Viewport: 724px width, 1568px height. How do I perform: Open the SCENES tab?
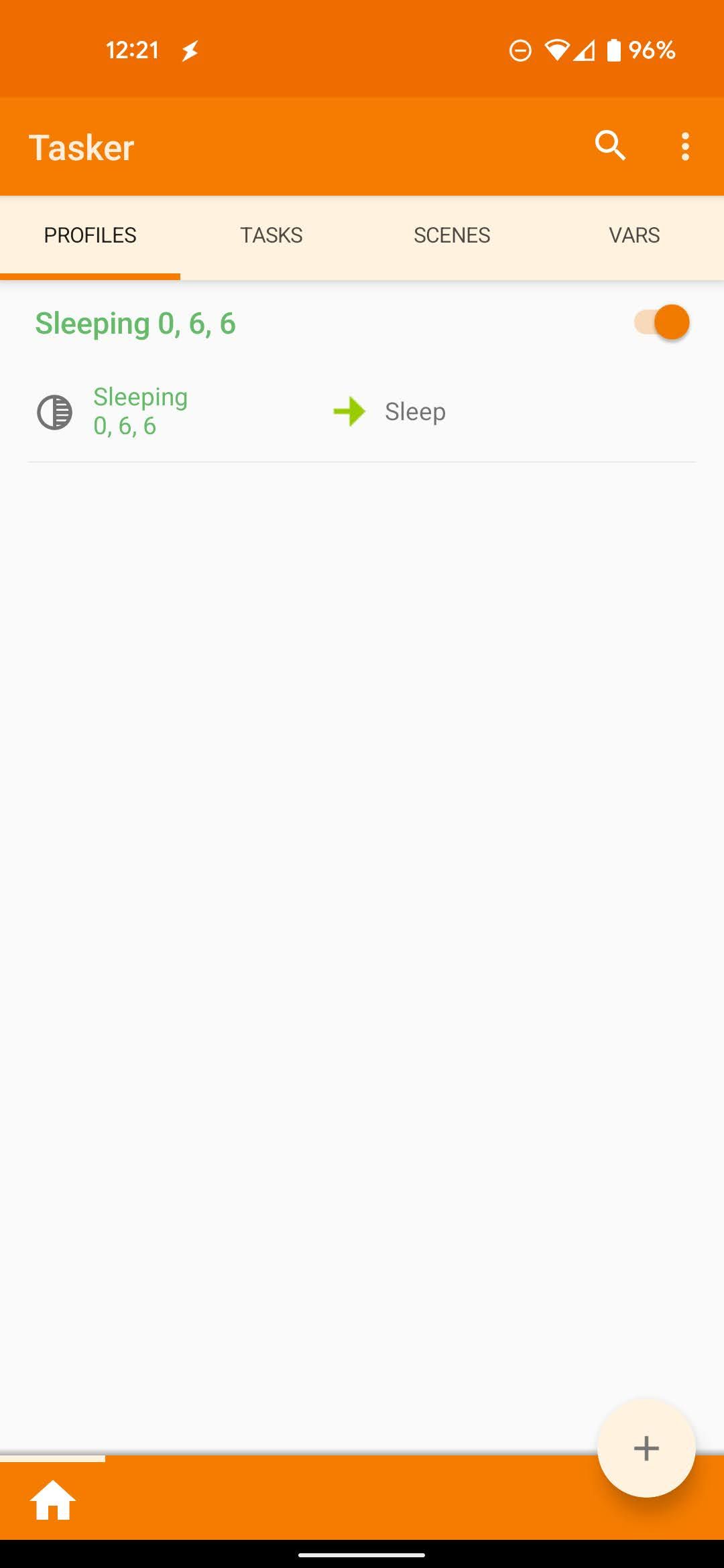tap(452, 235)
